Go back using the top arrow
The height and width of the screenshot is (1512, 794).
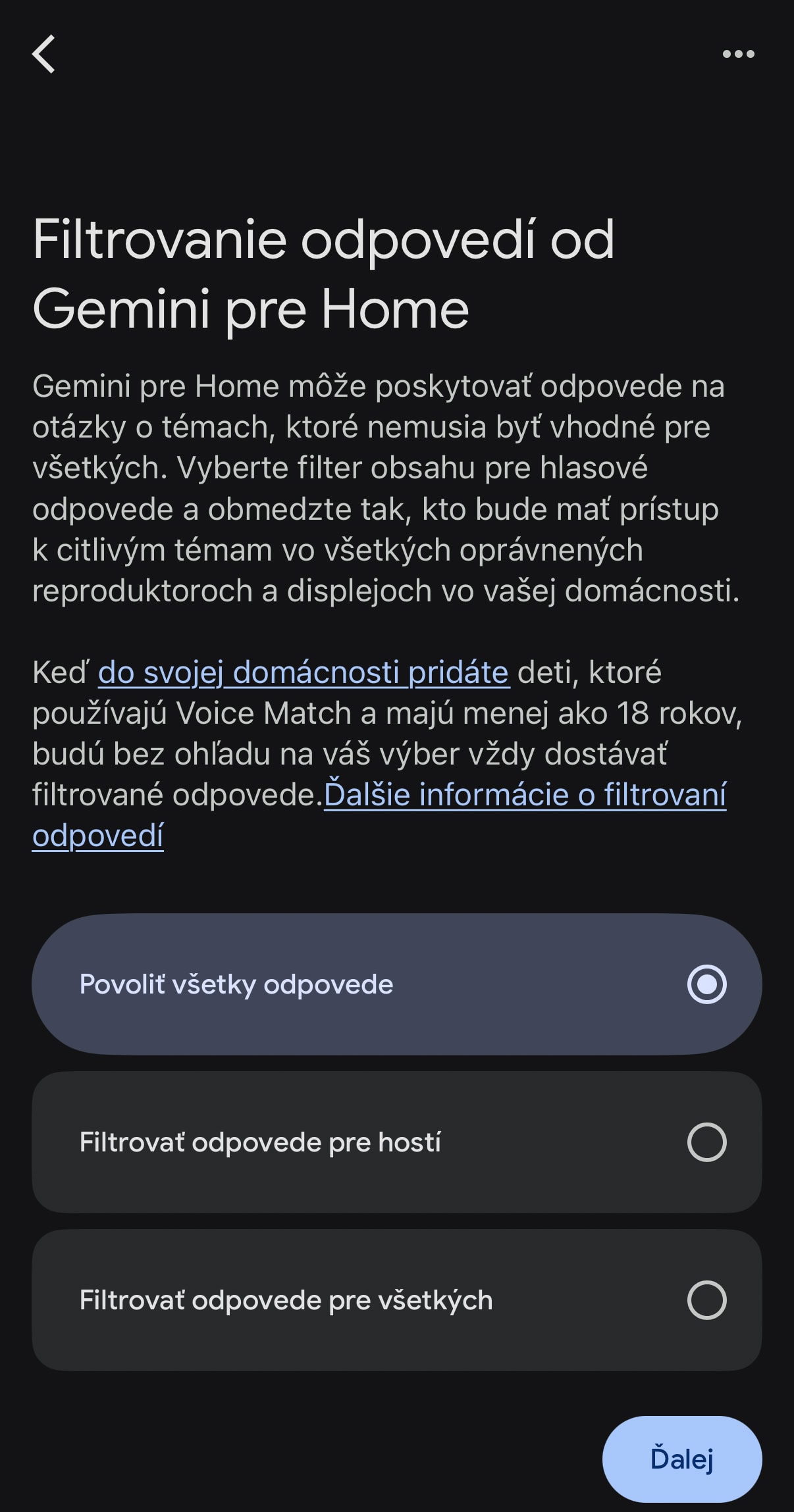tap(43, 54)
